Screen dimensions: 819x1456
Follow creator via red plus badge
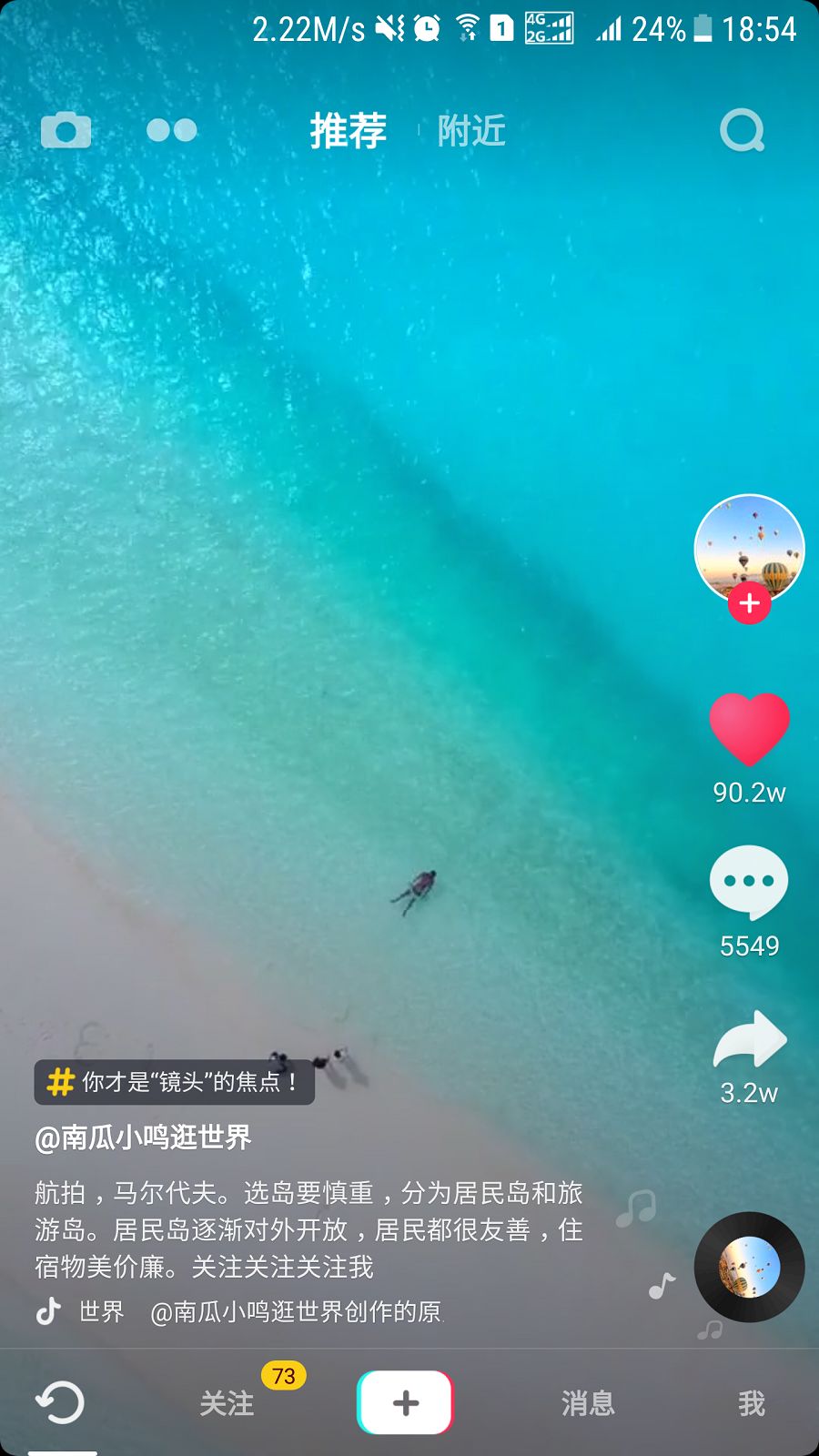[x=749, y=603]
